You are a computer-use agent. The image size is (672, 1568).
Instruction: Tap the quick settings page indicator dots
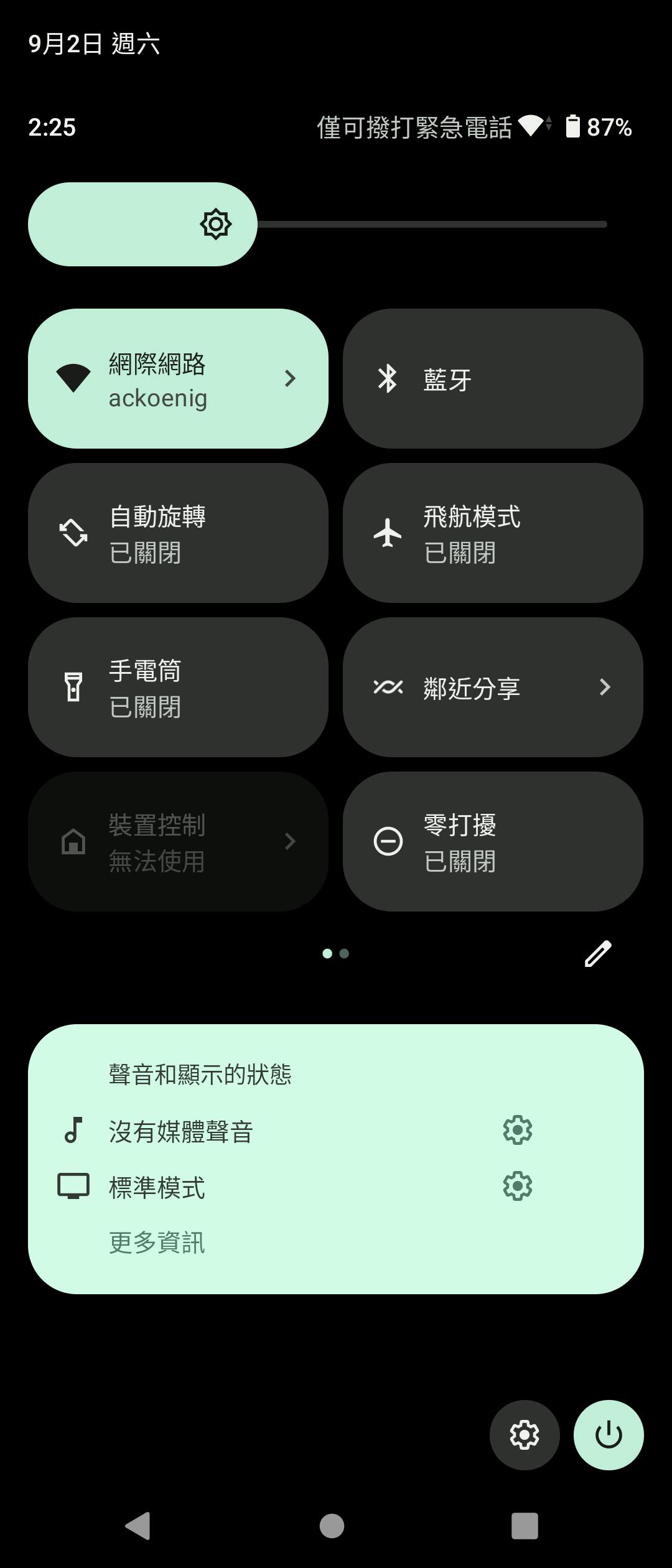(335, 953)
